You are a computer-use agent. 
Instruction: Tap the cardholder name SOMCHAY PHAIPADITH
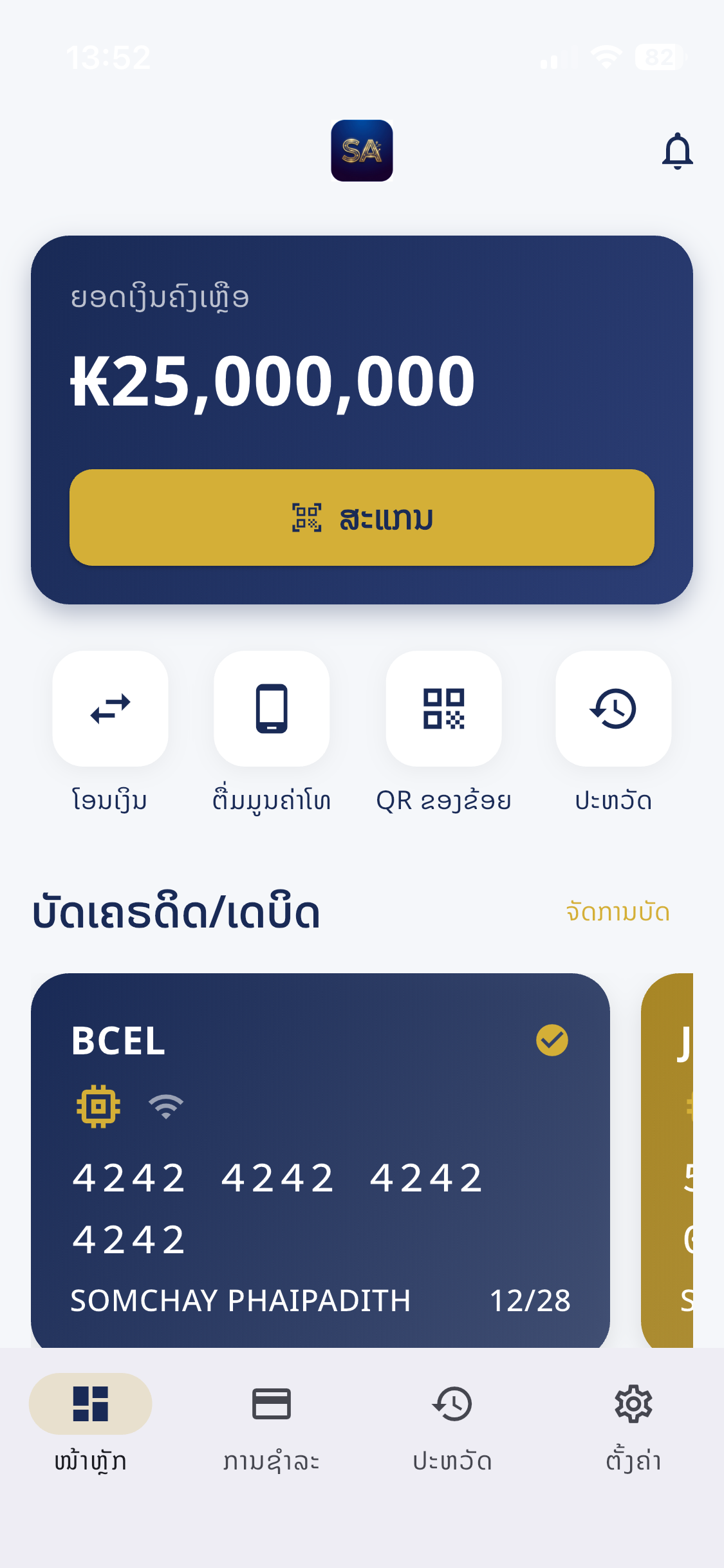click(240, 1300)
